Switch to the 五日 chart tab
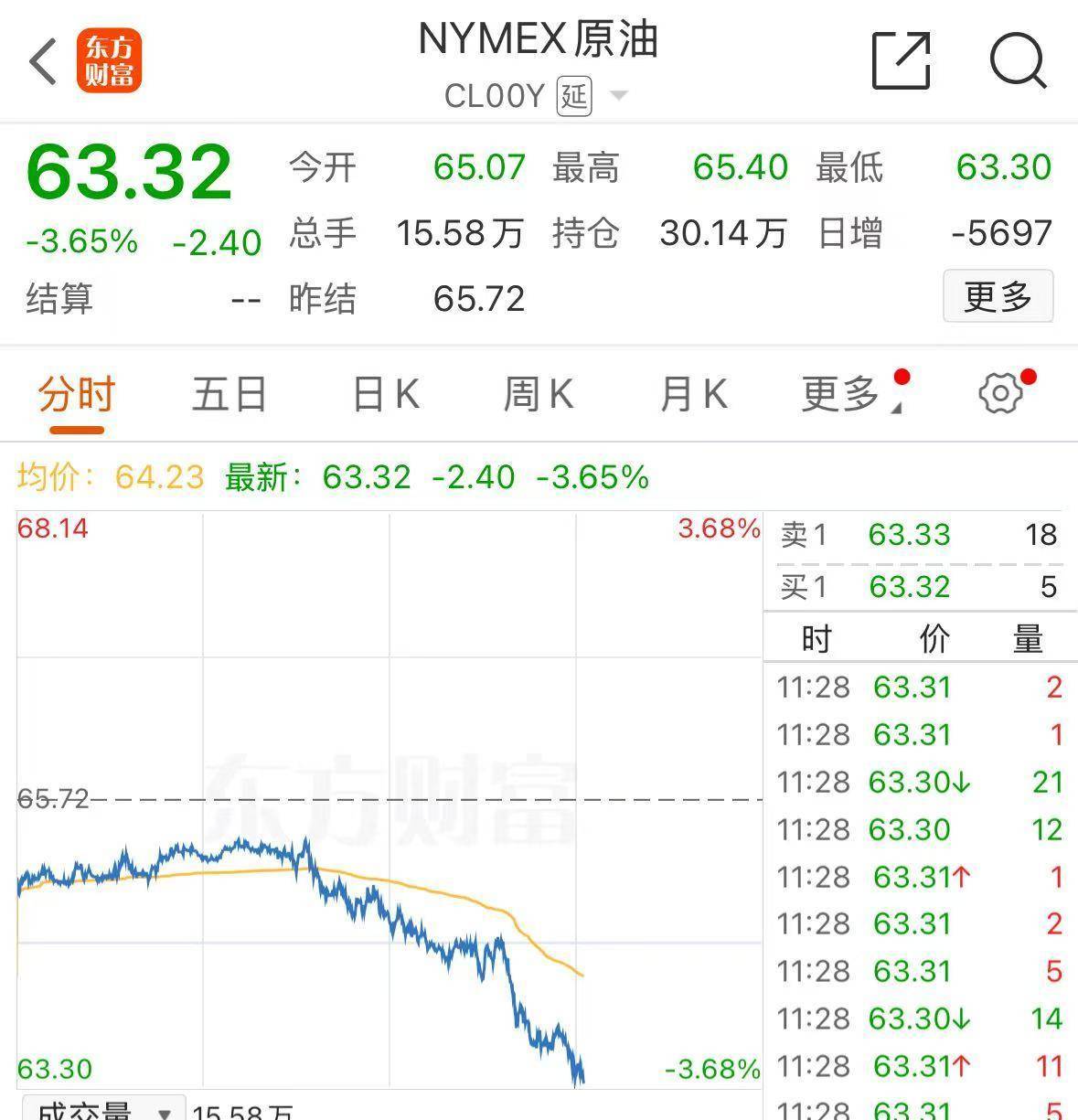The height and width of the screenshot is (1120, 1078). point(229,395)
